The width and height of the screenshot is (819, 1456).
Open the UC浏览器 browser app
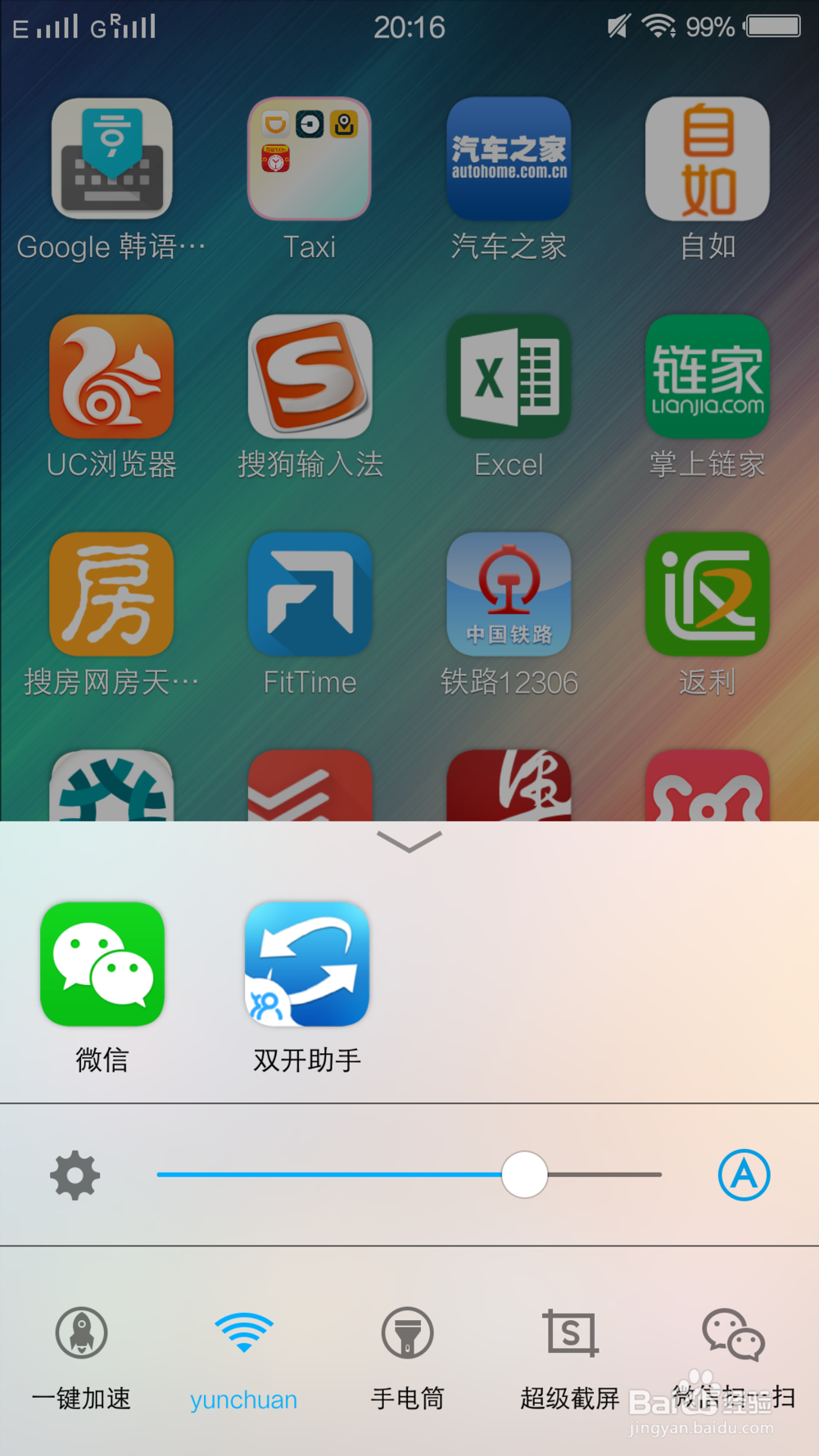point(111,377)
